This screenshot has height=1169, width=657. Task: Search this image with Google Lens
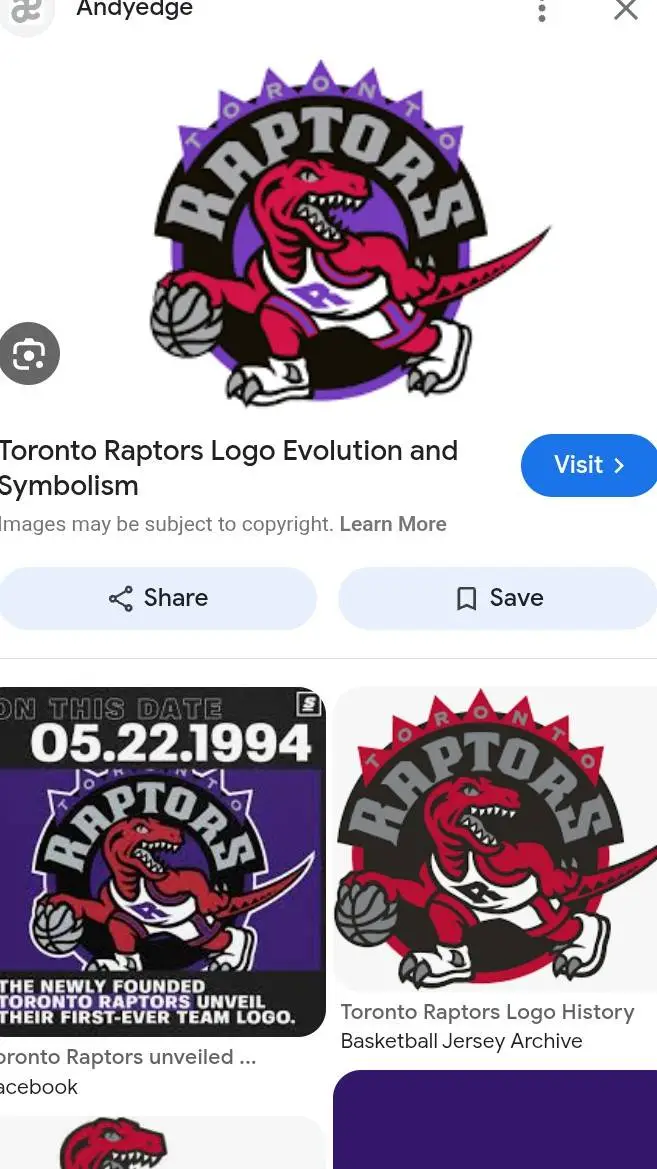pos(29,353)
